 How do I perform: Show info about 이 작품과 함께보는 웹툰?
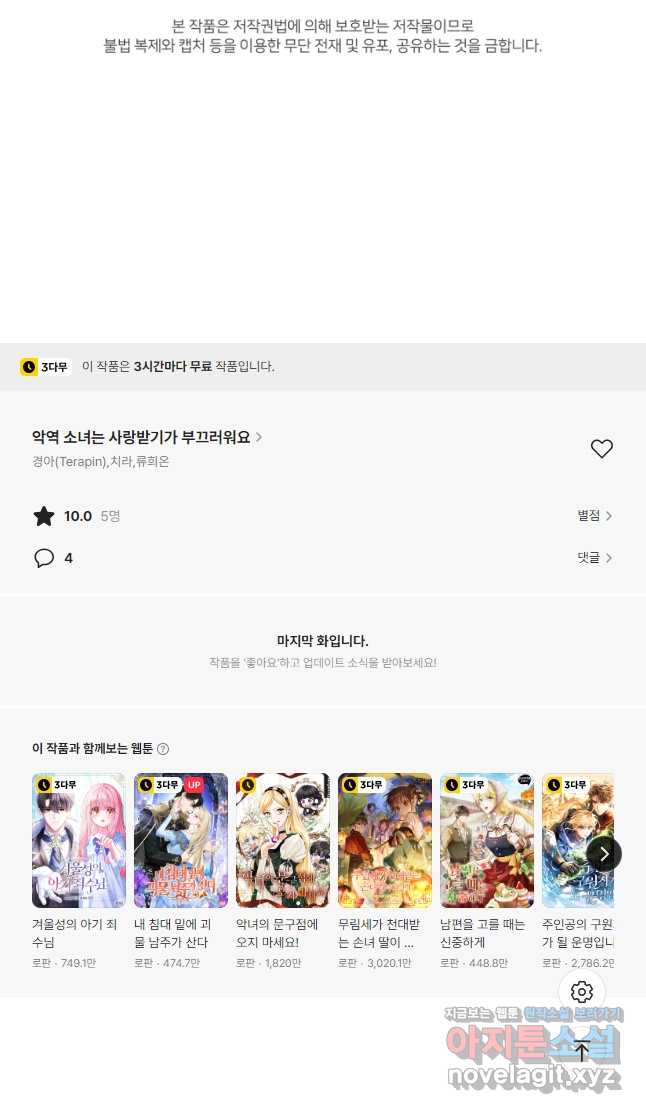163,749
